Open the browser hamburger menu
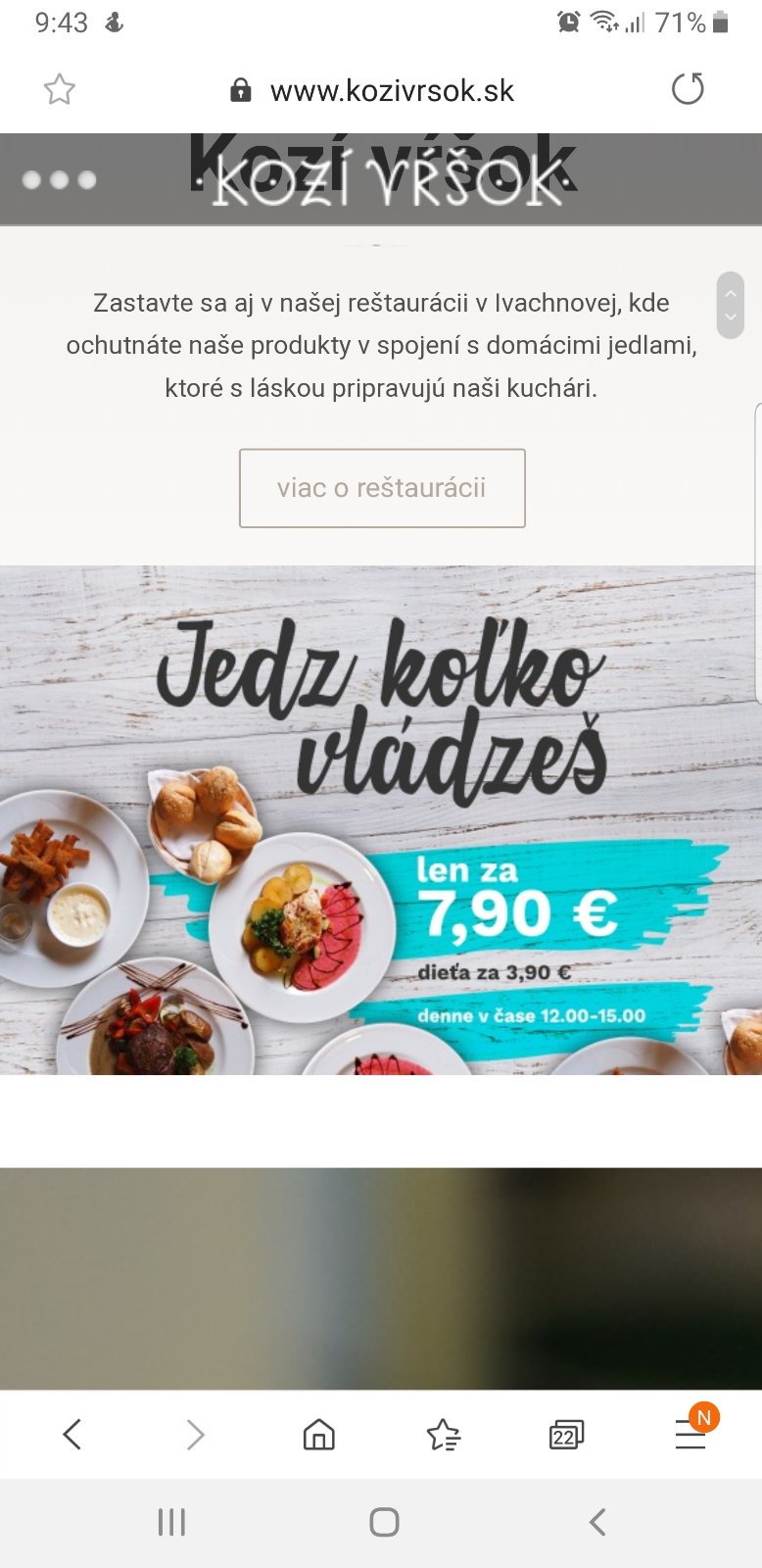 point(691,1435)
